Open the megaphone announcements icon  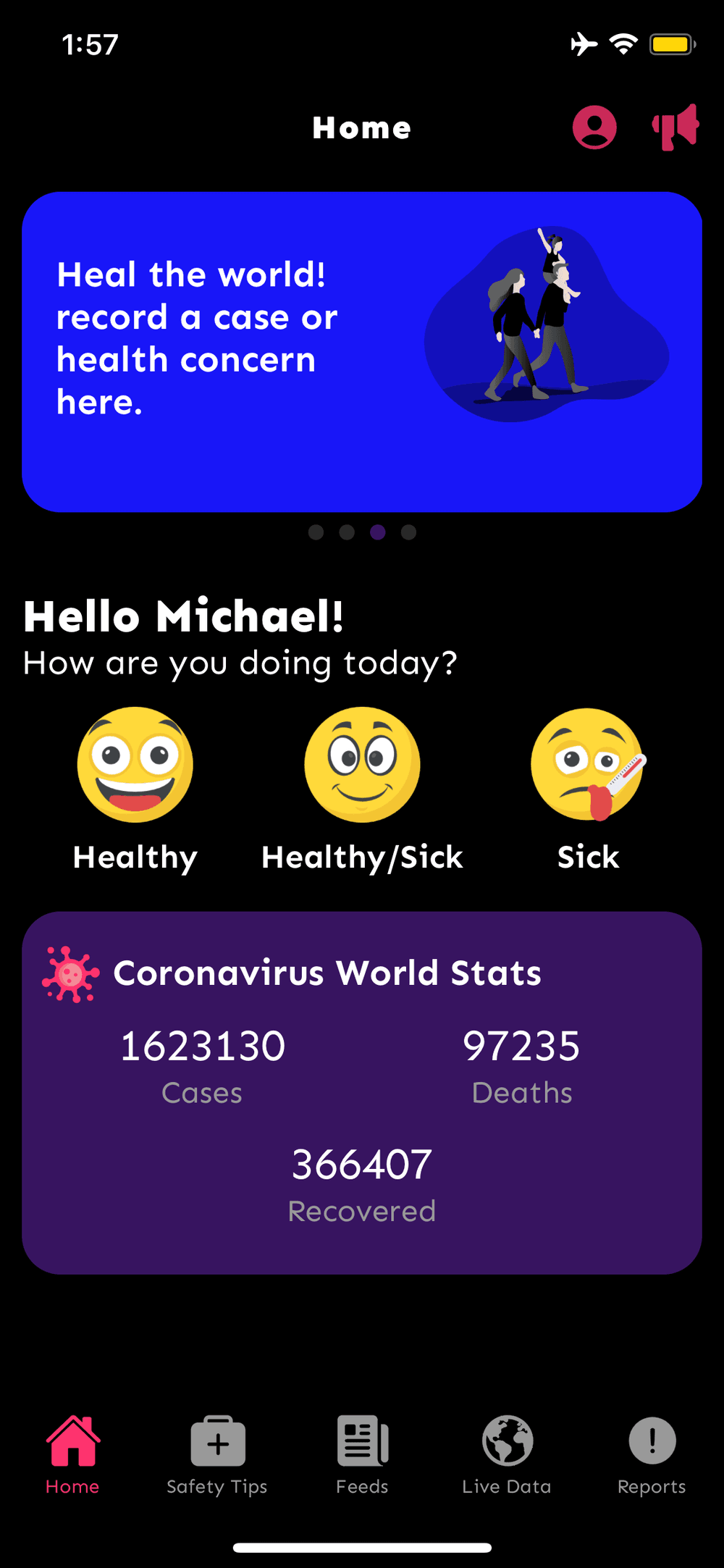pyautogui.click(x=675, y=127)
